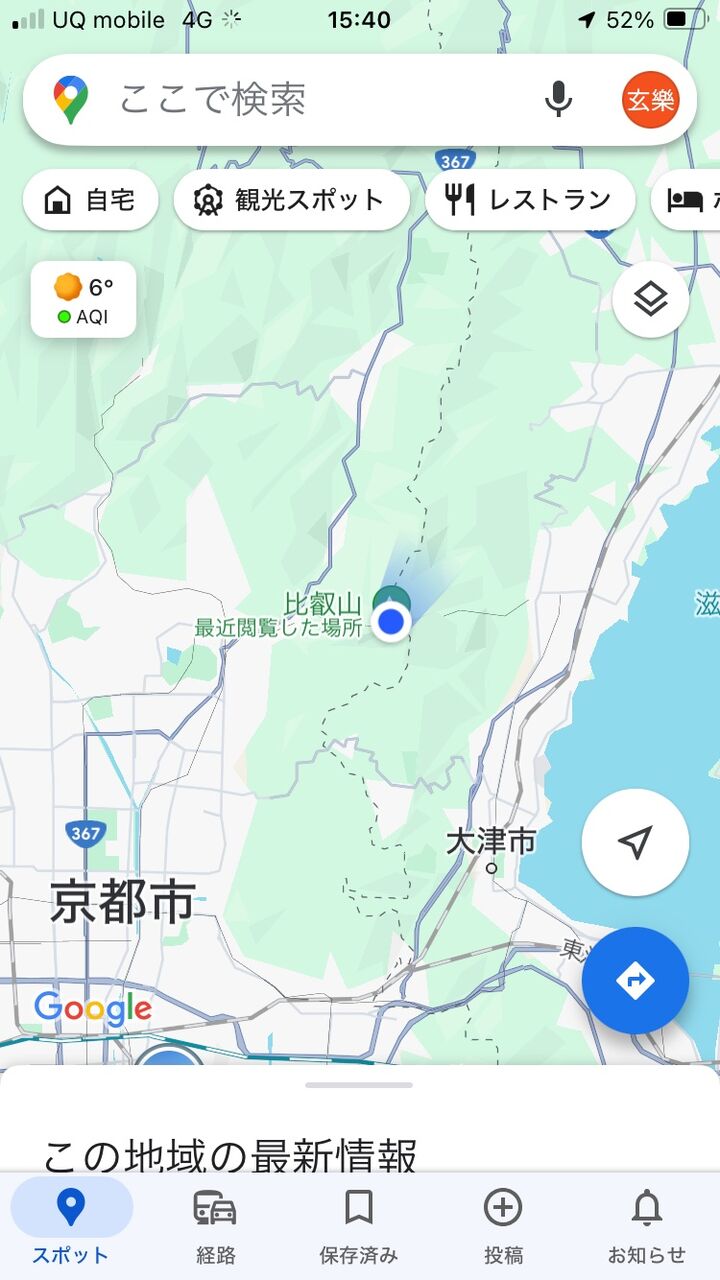The image size is (720, 1280).
Task: Tap the ここで検索 search field
Action: 300,100
